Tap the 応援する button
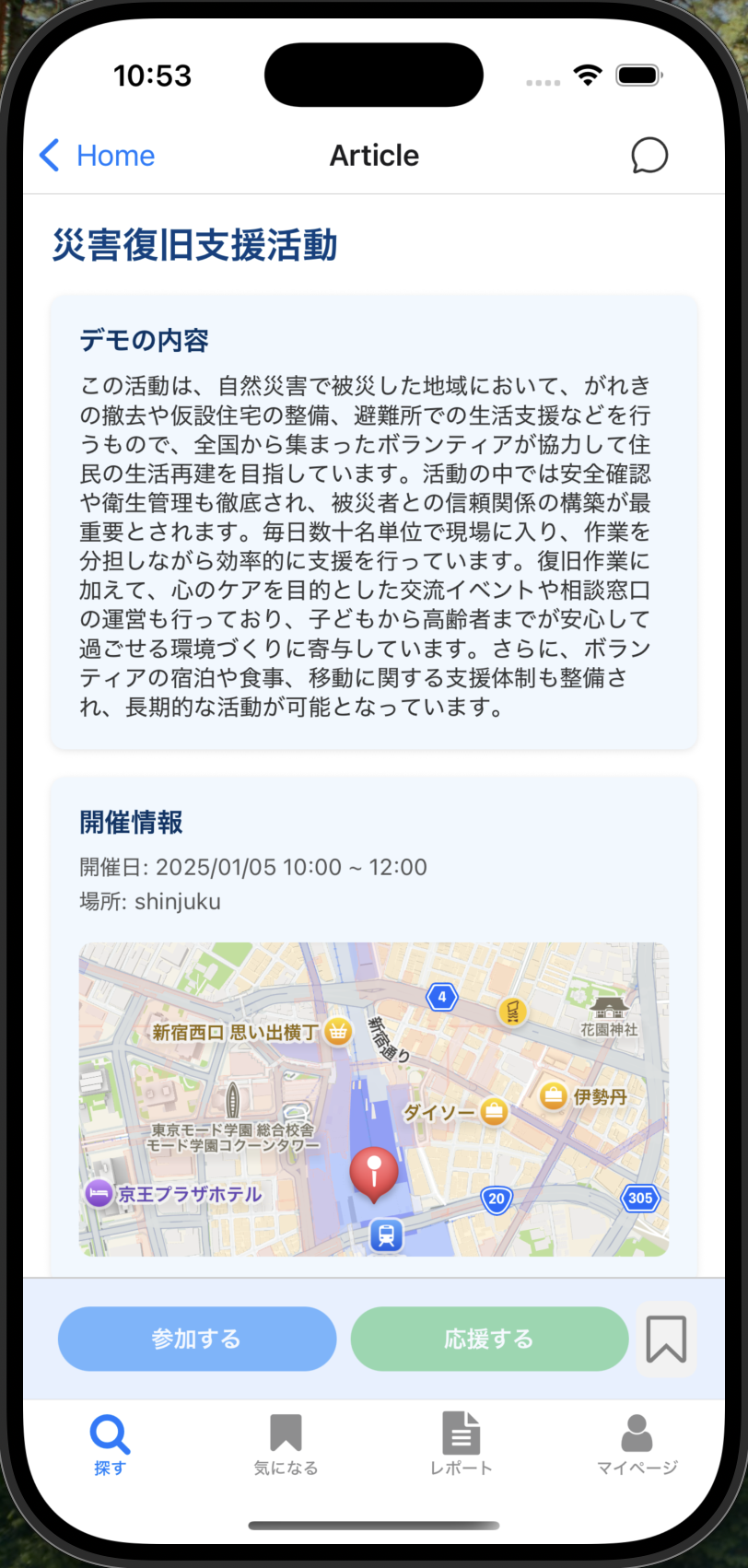The height and width of the screenshot is (1568, 748). 489,1339
